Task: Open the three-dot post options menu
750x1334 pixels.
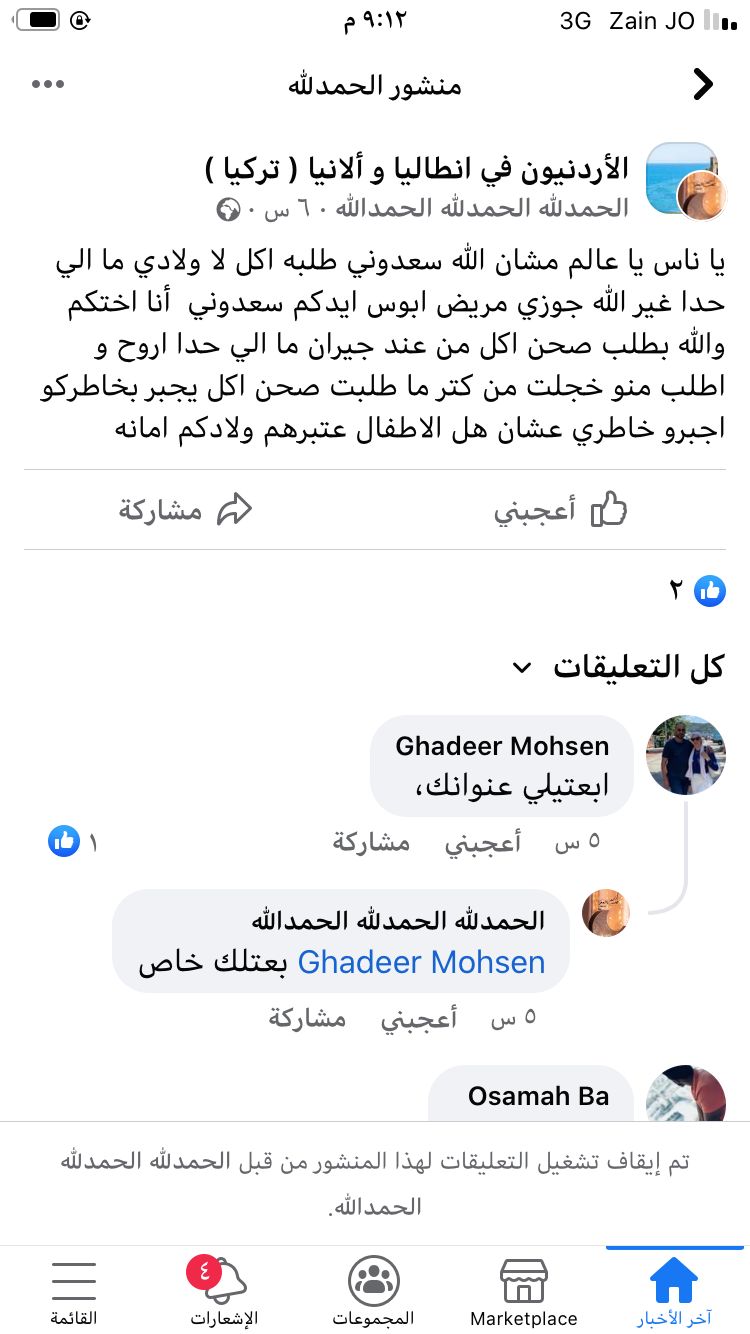Action: [48, 85]
